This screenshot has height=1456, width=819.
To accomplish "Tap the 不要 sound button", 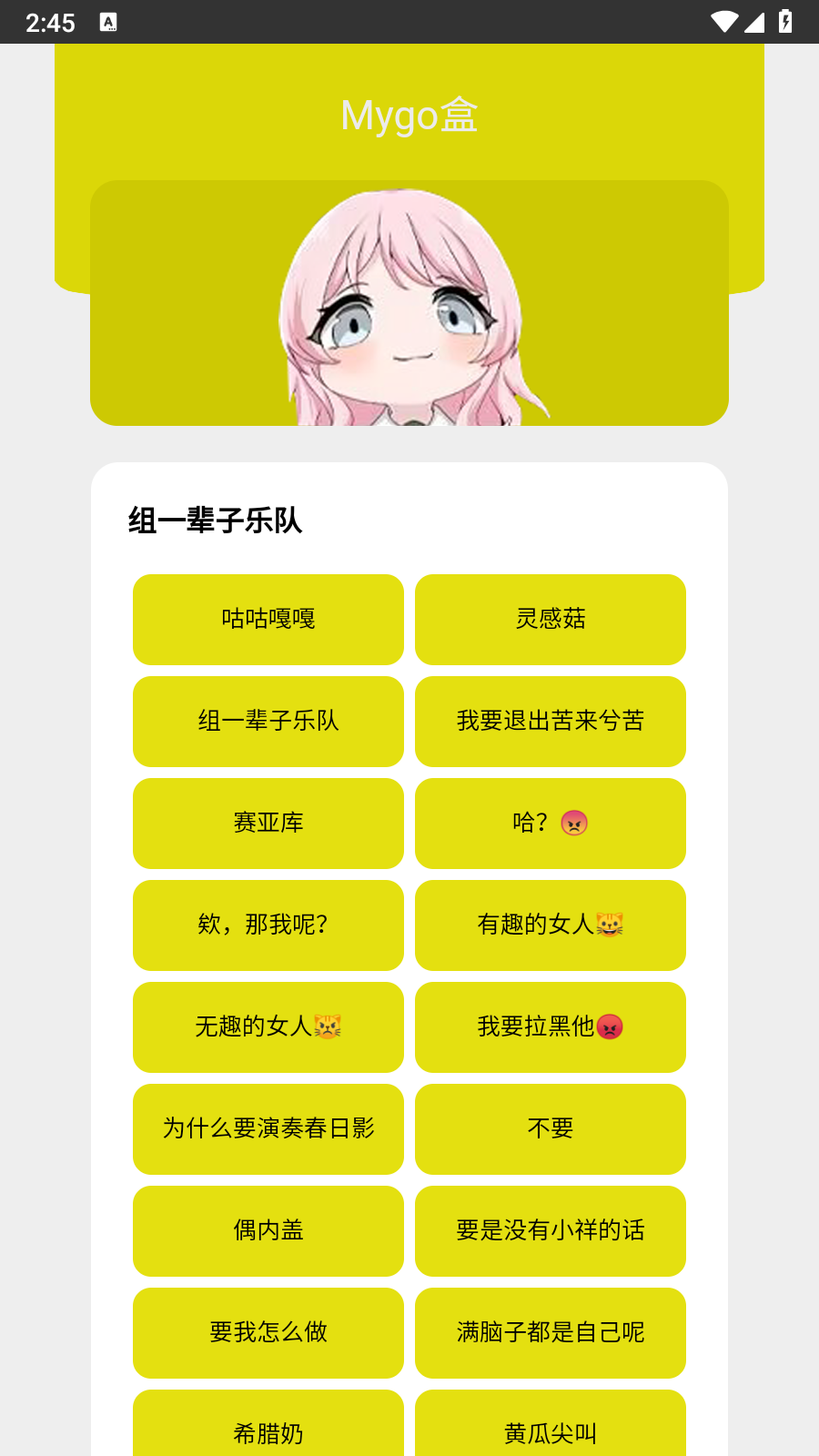I will (550, 1129).
